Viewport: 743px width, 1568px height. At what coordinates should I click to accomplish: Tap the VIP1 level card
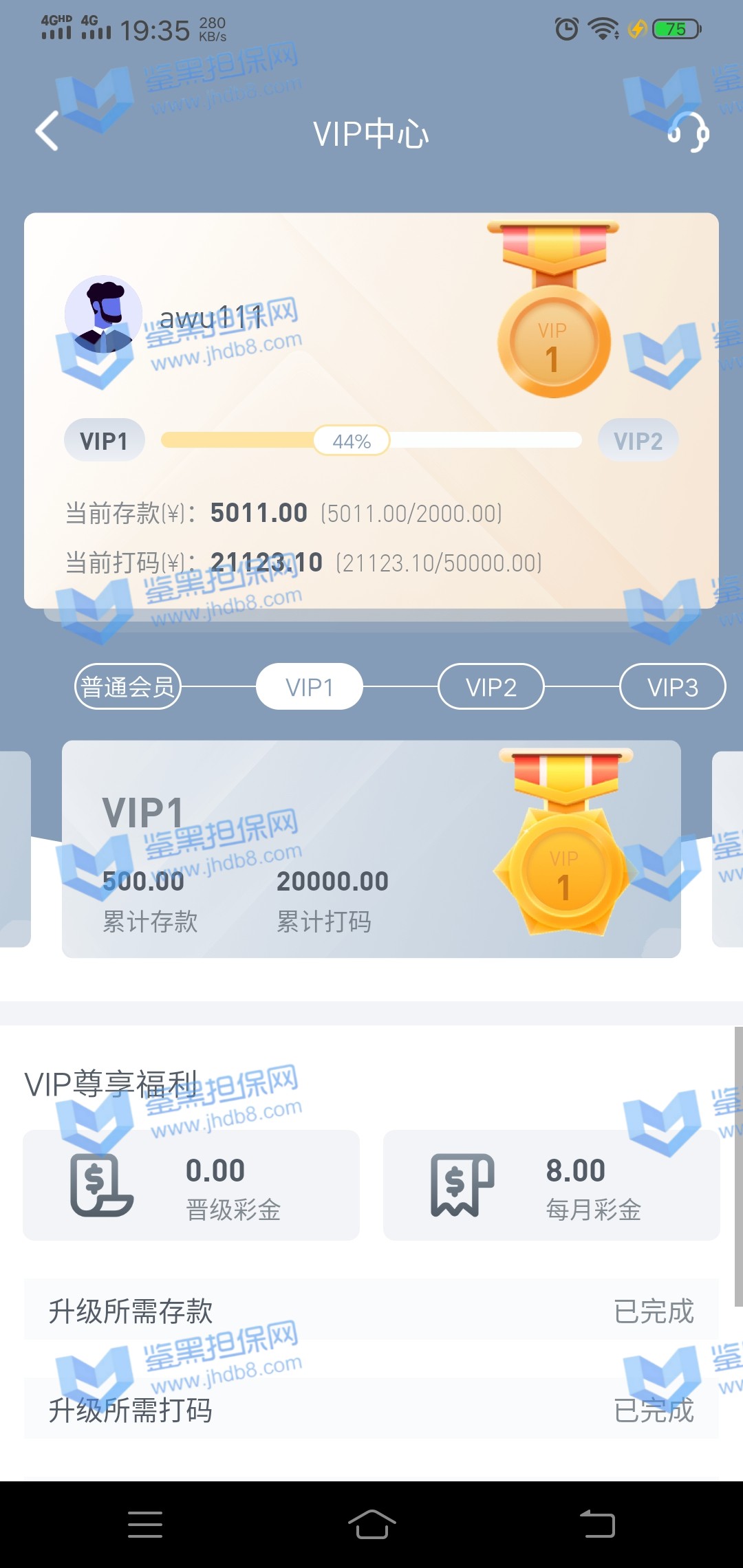(371, 849)
